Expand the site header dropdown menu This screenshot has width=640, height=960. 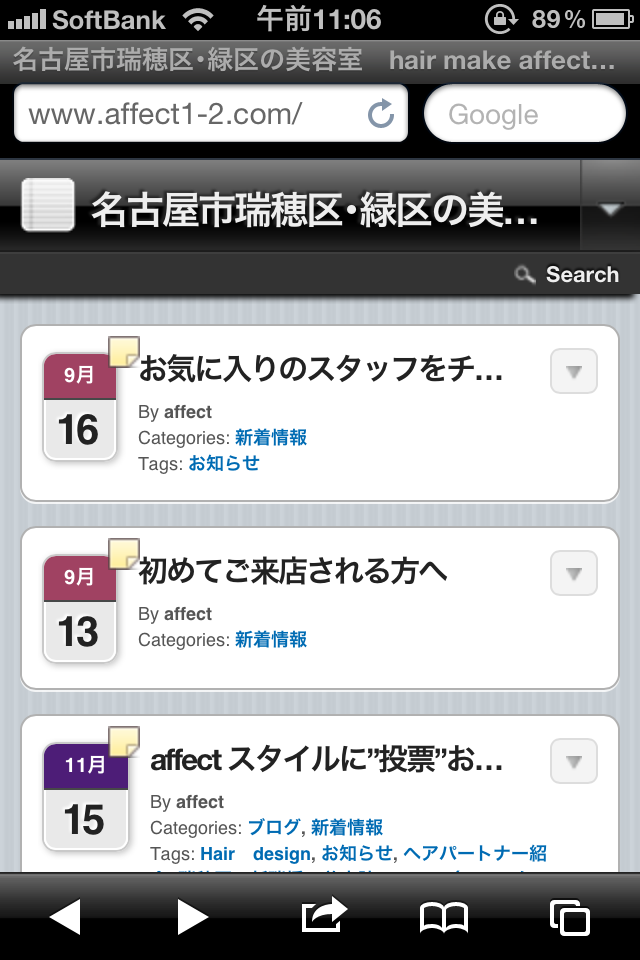609,208
